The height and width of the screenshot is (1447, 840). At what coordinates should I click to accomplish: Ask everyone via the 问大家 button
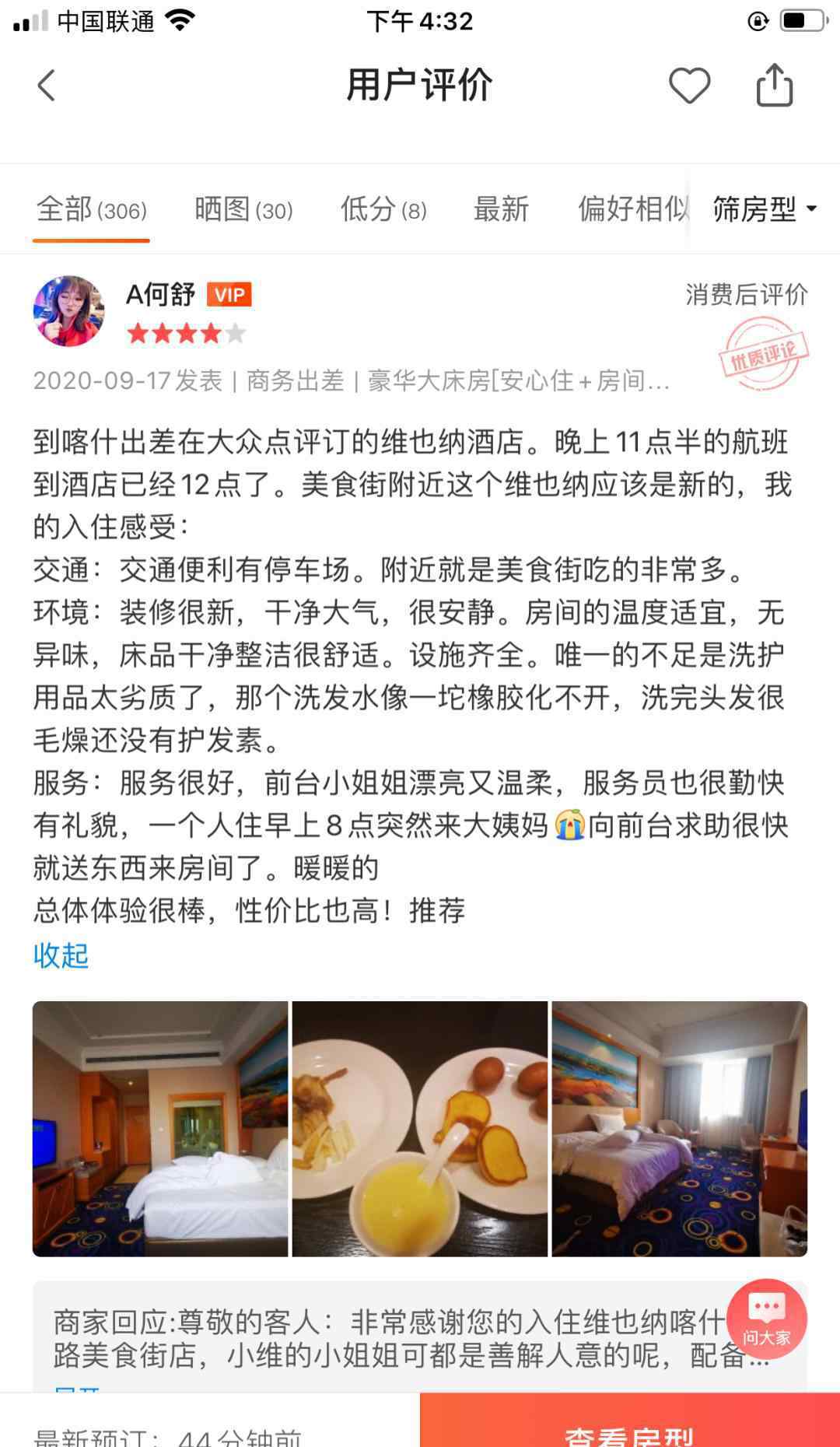tap(766, 1319)
